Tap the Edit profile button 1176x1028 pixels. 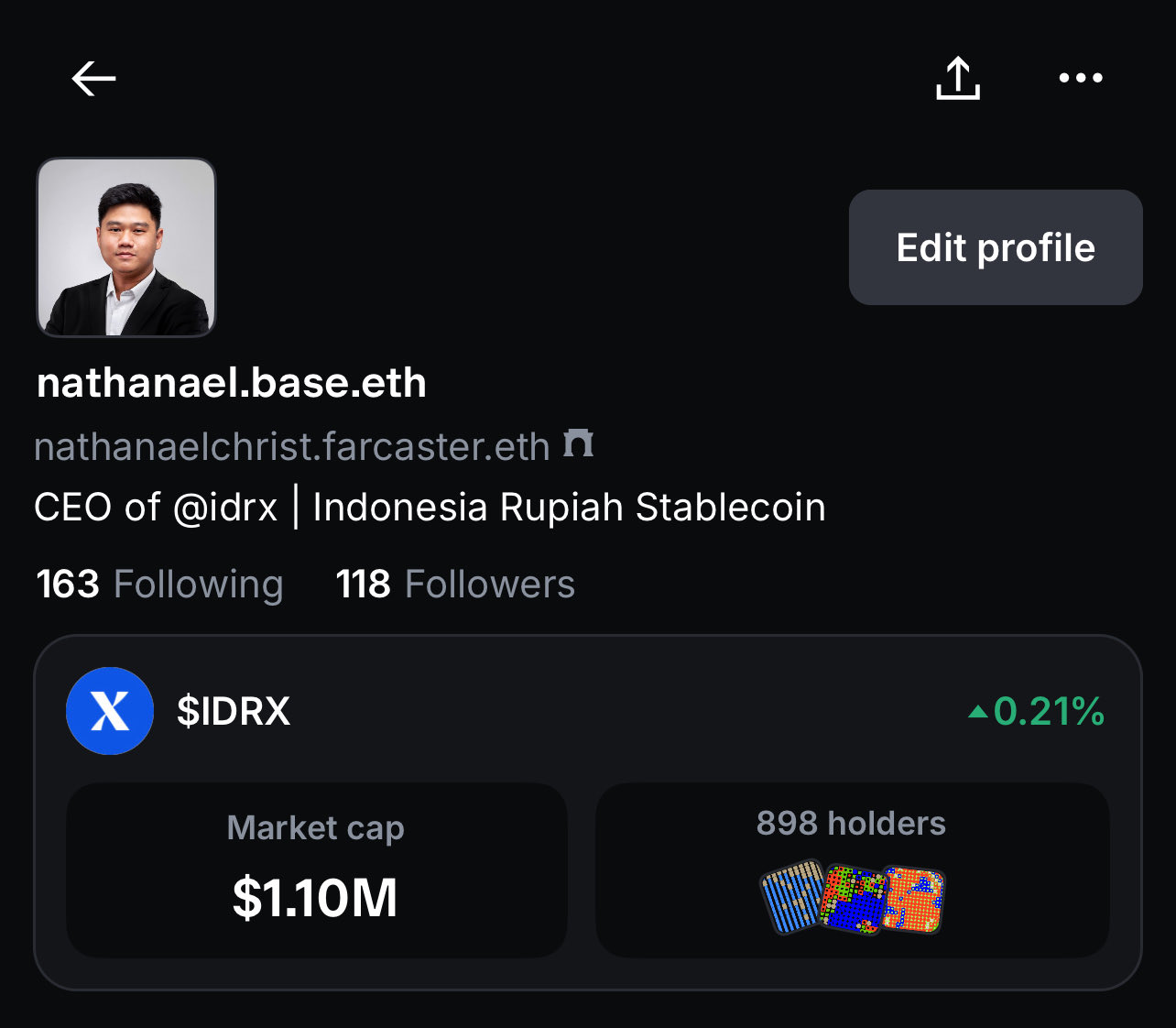tap(996, 247)
